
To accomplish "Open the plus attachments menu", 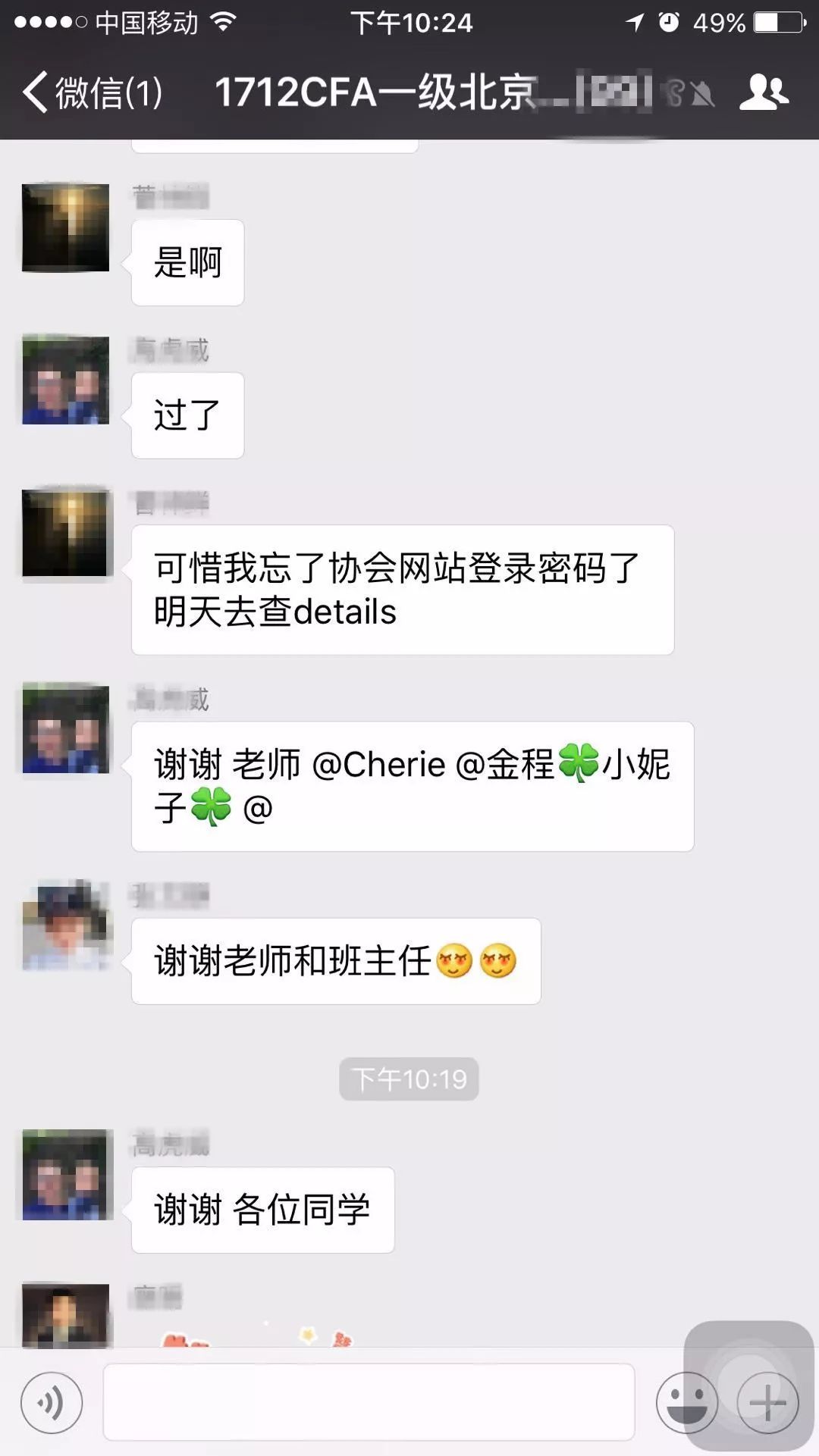I will (x=767, y=1403).
